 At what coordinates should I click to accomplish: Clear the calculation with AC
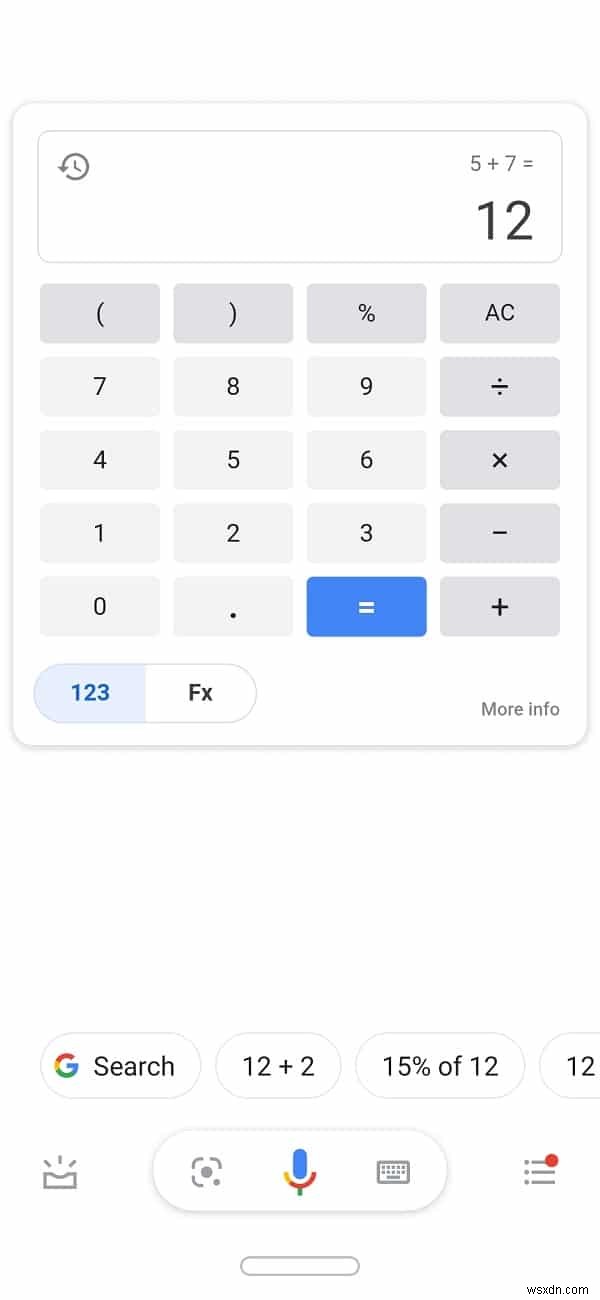click(x=499, y=313)
